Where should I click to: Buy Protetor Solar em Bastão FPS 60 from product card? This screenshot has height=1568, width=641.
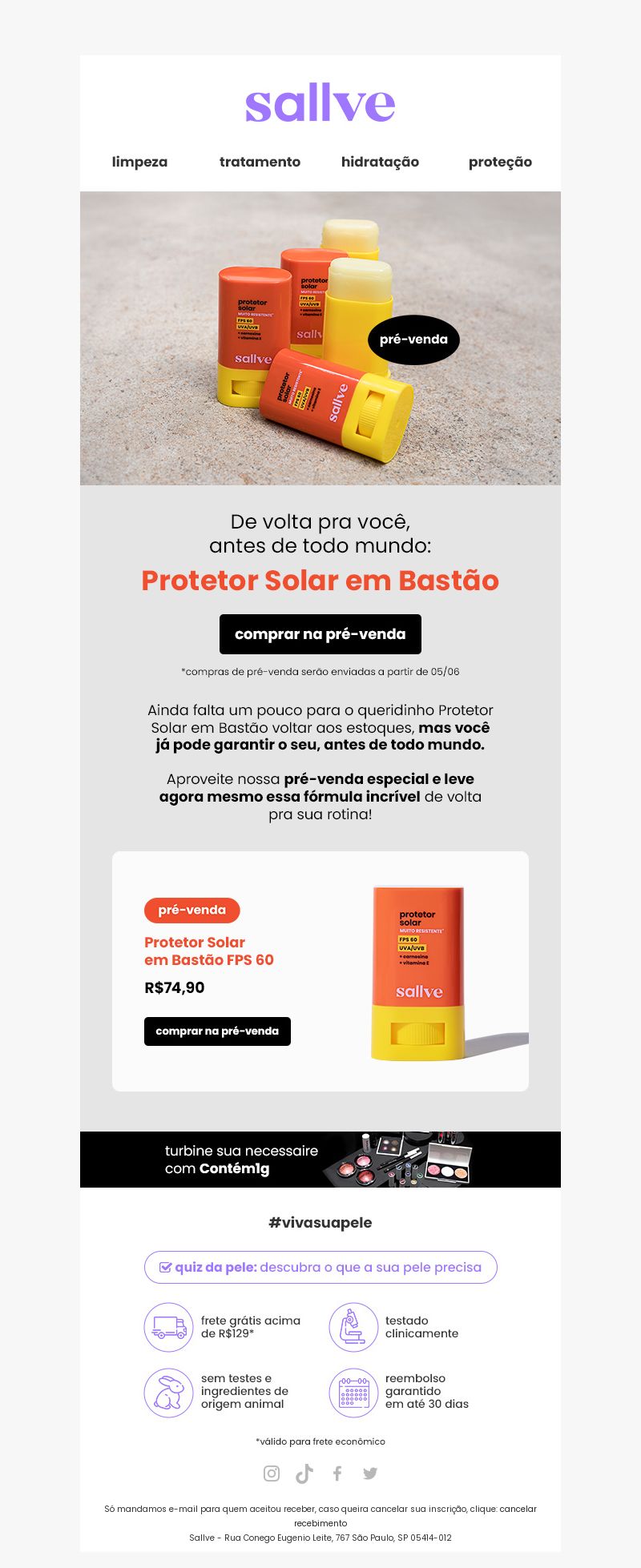(x=217, y=1031)
